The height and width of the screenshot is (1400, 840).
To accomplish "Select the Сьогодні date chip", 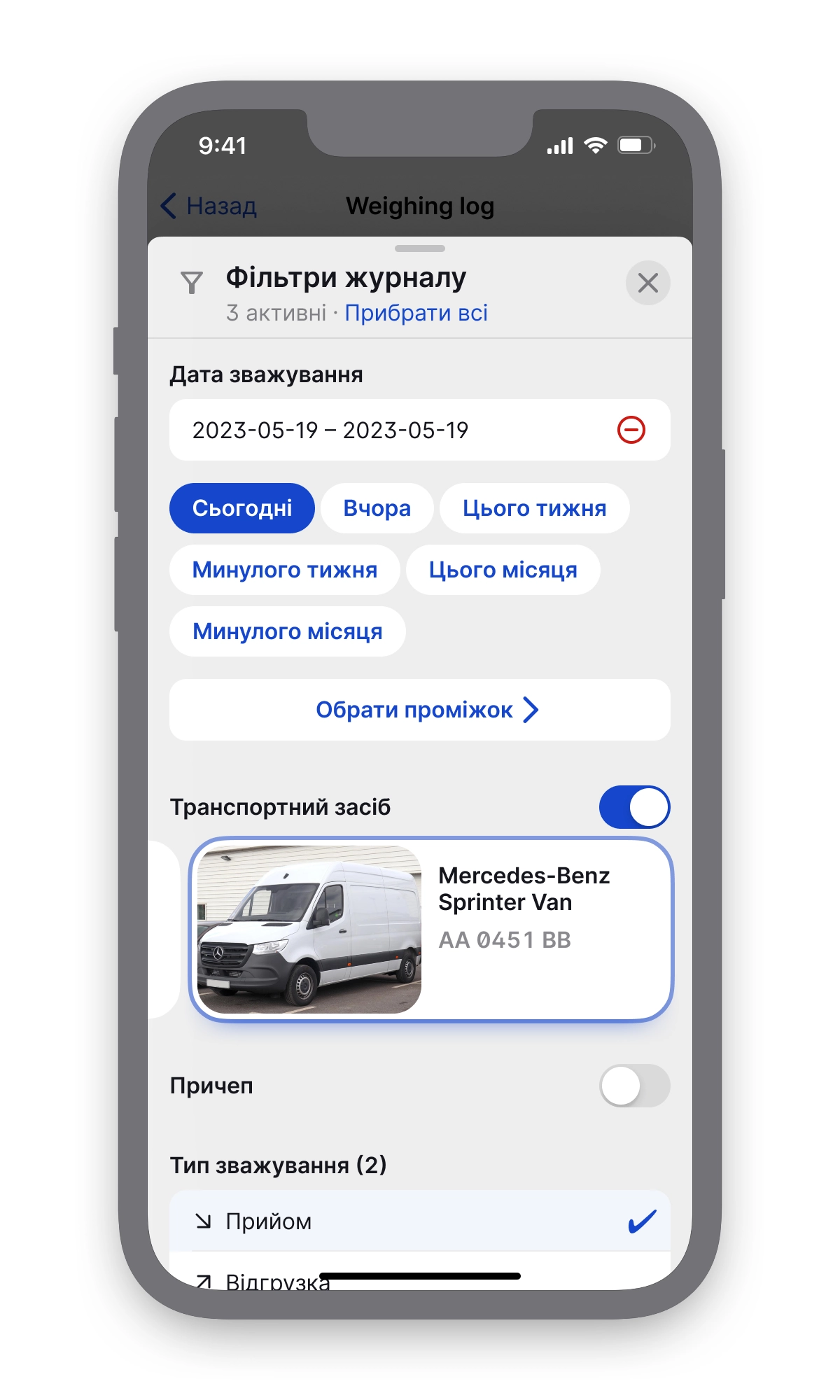I will click(242, 508).
